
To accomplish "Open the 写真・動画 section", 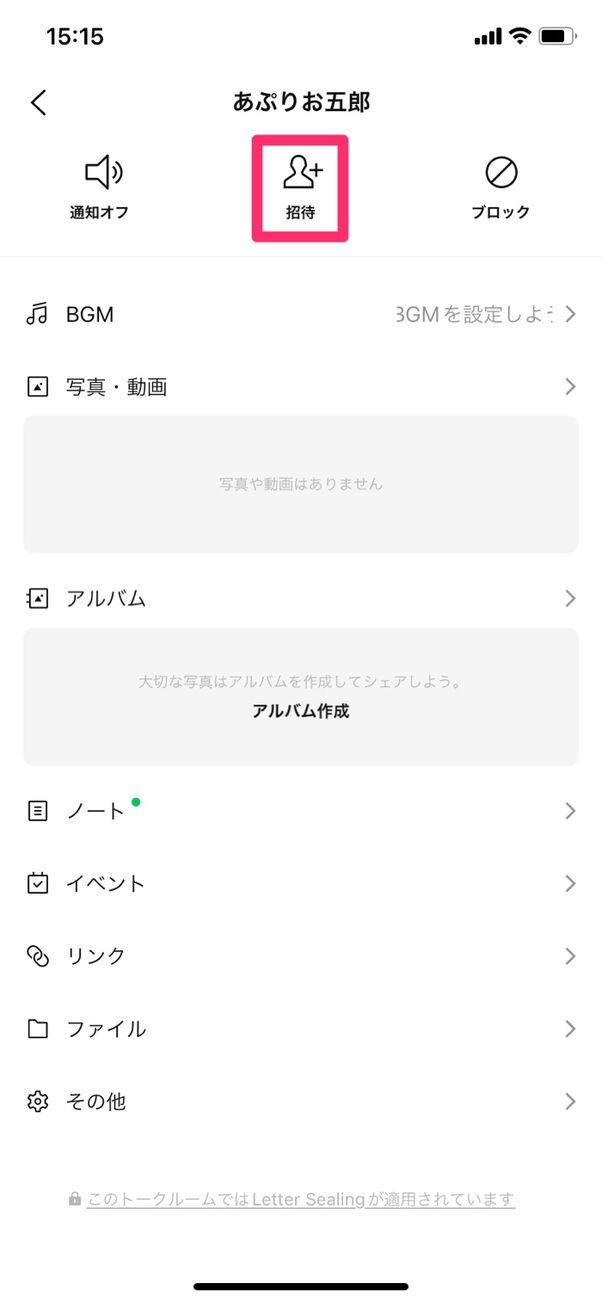I will pyautogui.click(x=300, y=387).
